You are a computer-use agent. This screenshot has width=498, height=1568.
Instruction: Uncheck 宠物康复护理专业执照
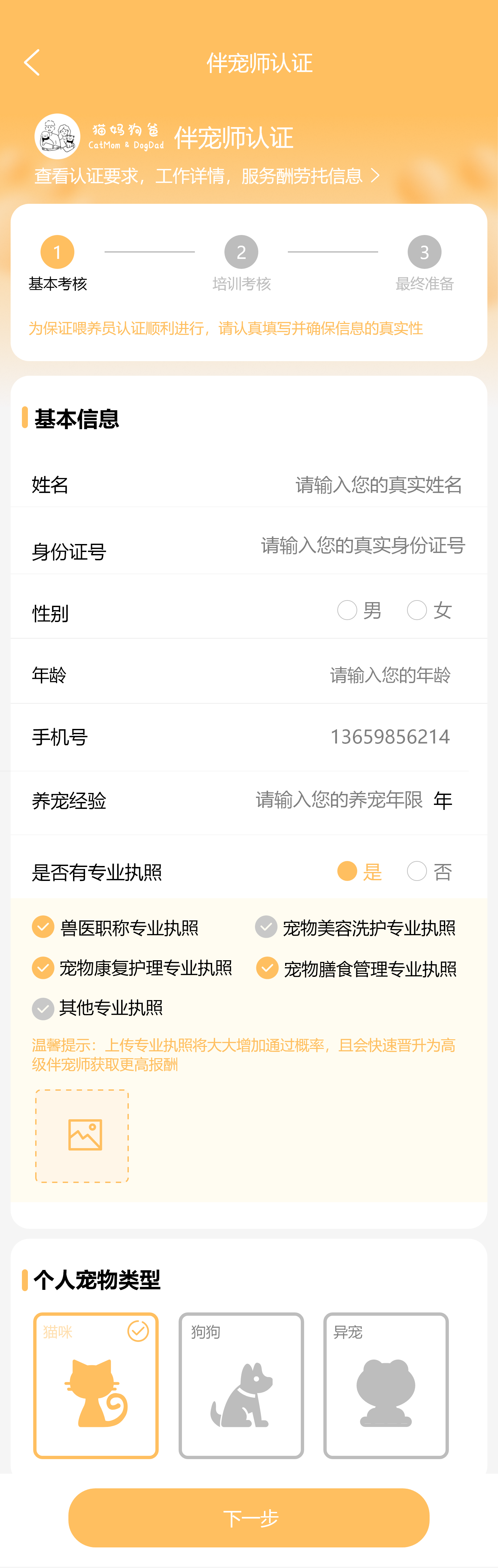43,968
